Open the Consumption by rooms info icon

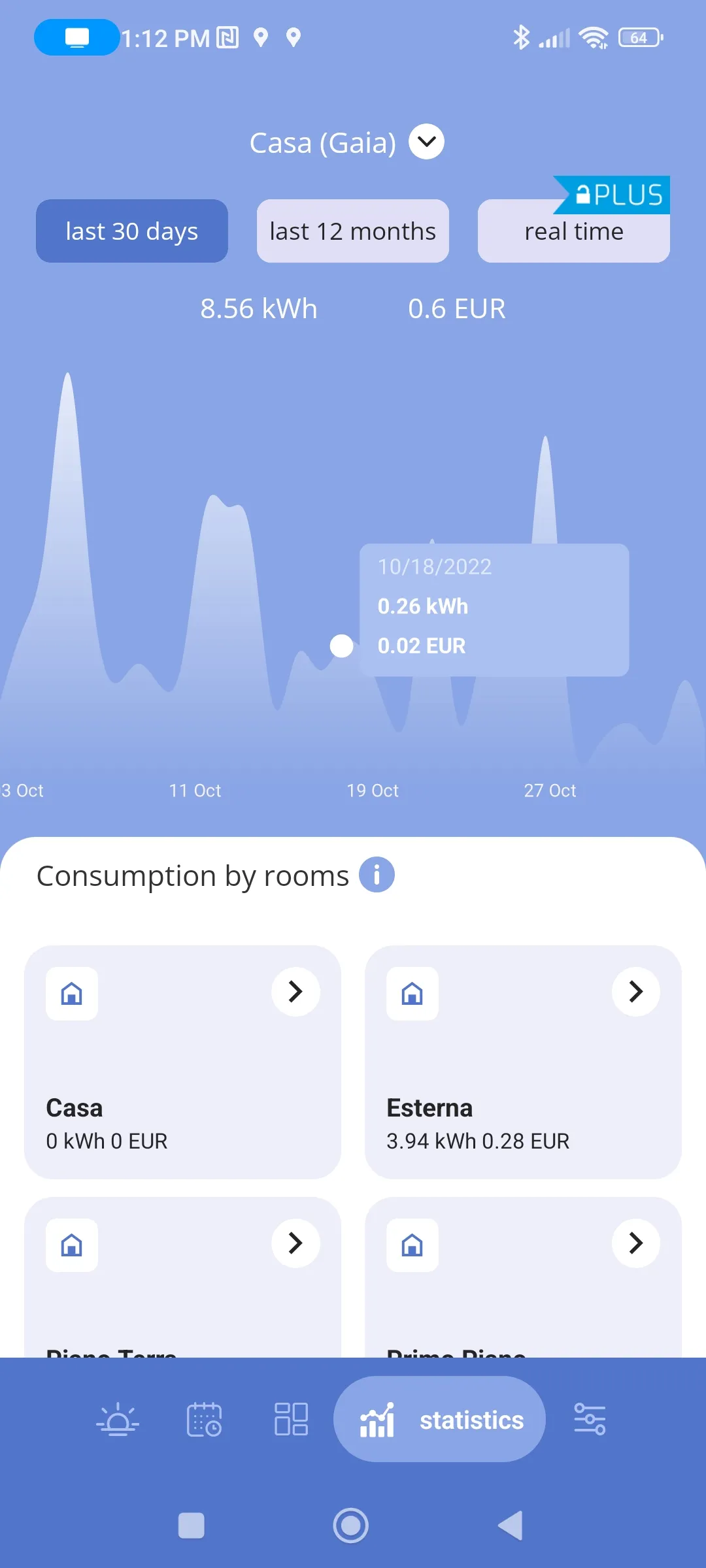pyautogui.click(x=377, y=875)
